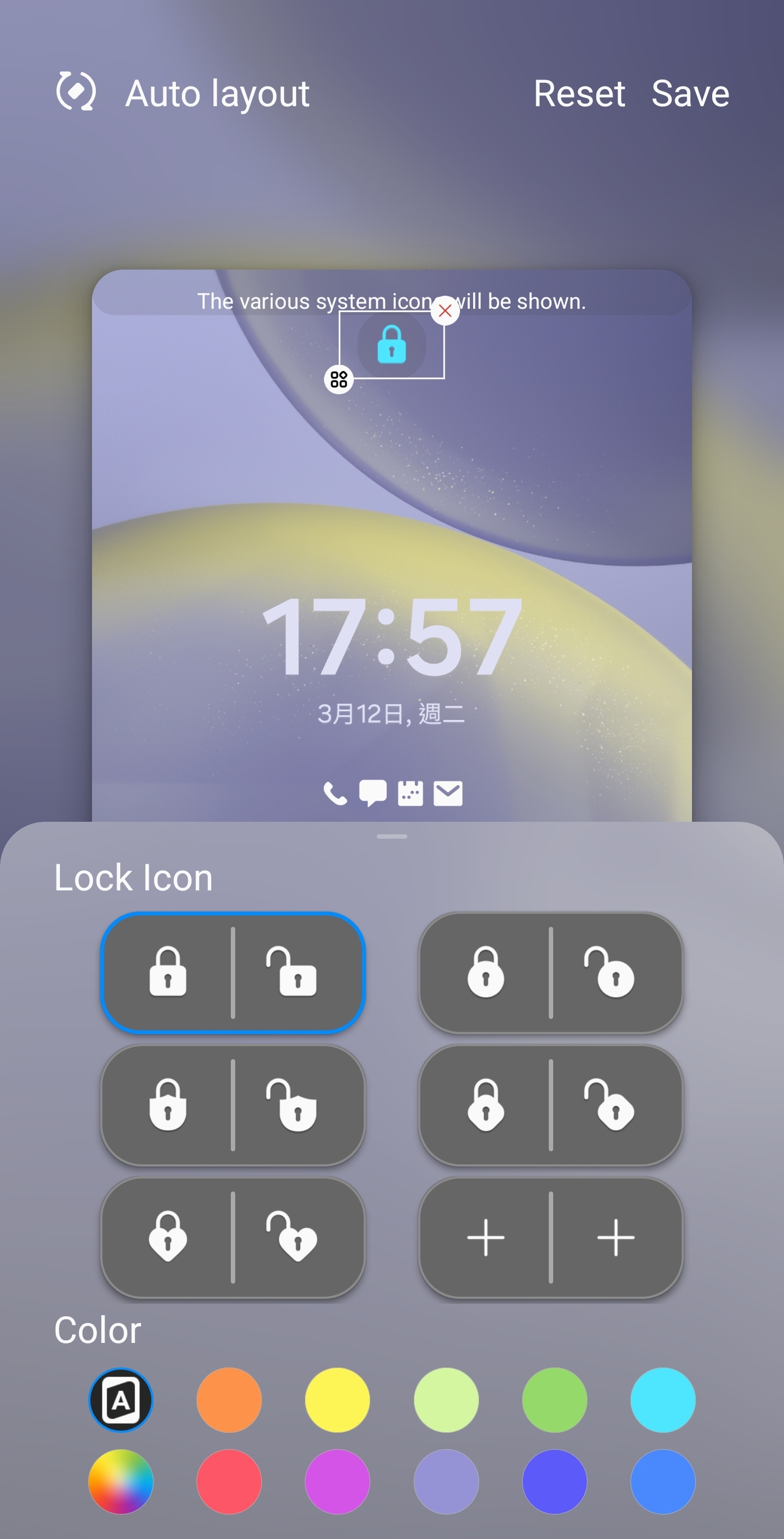Select the cyan color swatch
This screenshot has width=784, height=1539.
(x=663, y=1400)
